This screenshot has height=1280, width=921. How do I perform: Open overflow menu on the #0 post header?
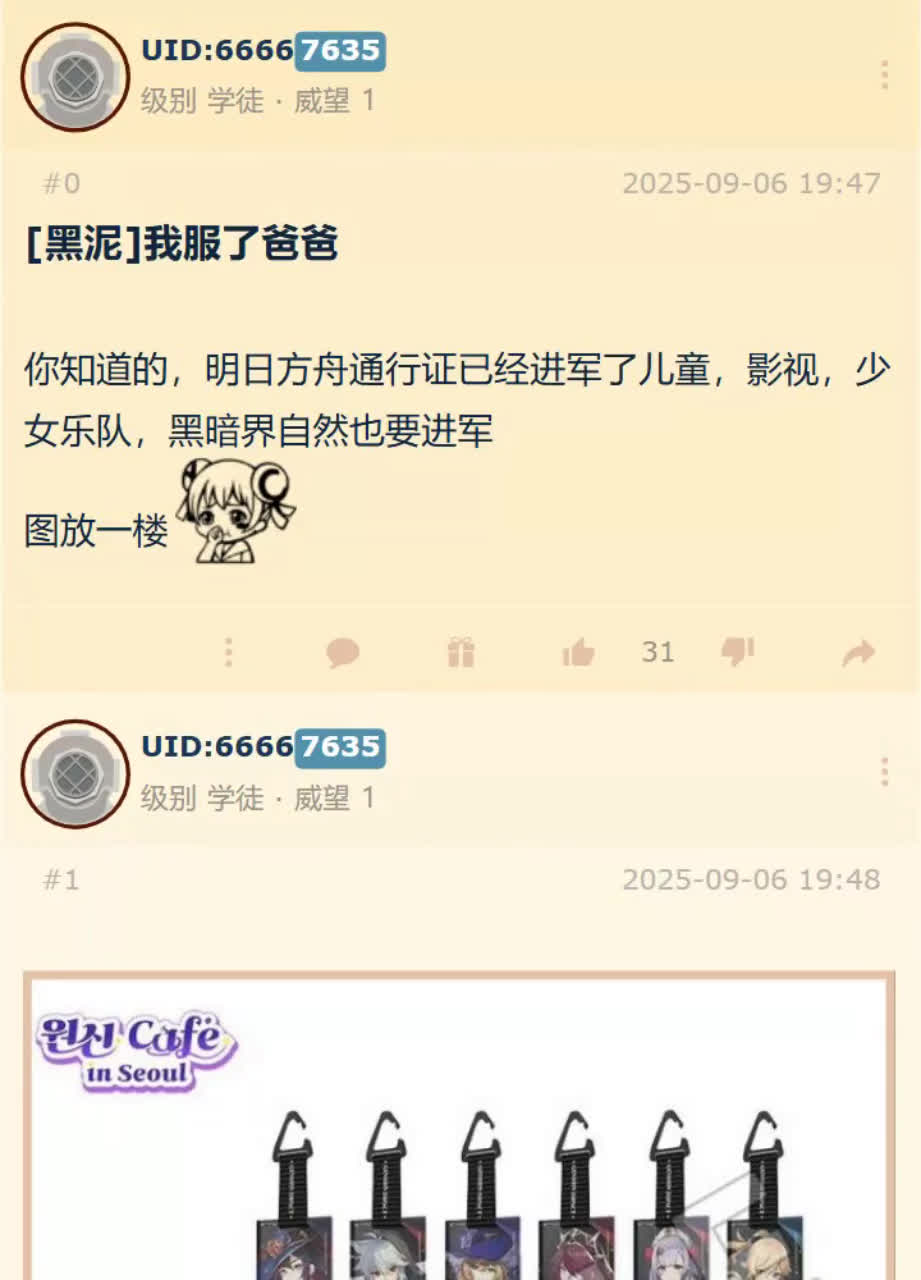pos(884,75)
